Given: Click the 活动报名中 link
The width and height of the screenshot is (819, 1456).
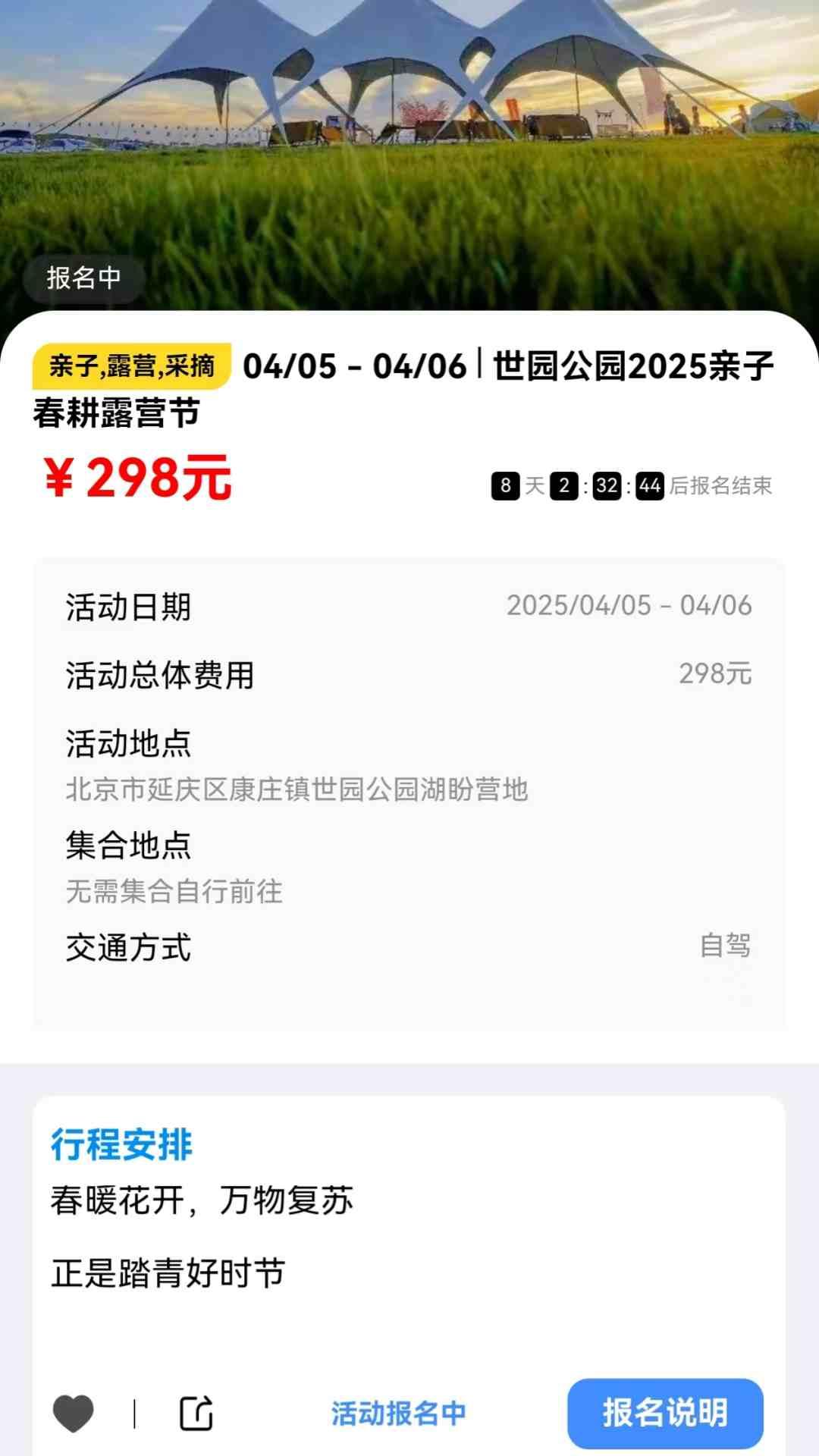Looking at the screenshot, I should (398, 1412).
